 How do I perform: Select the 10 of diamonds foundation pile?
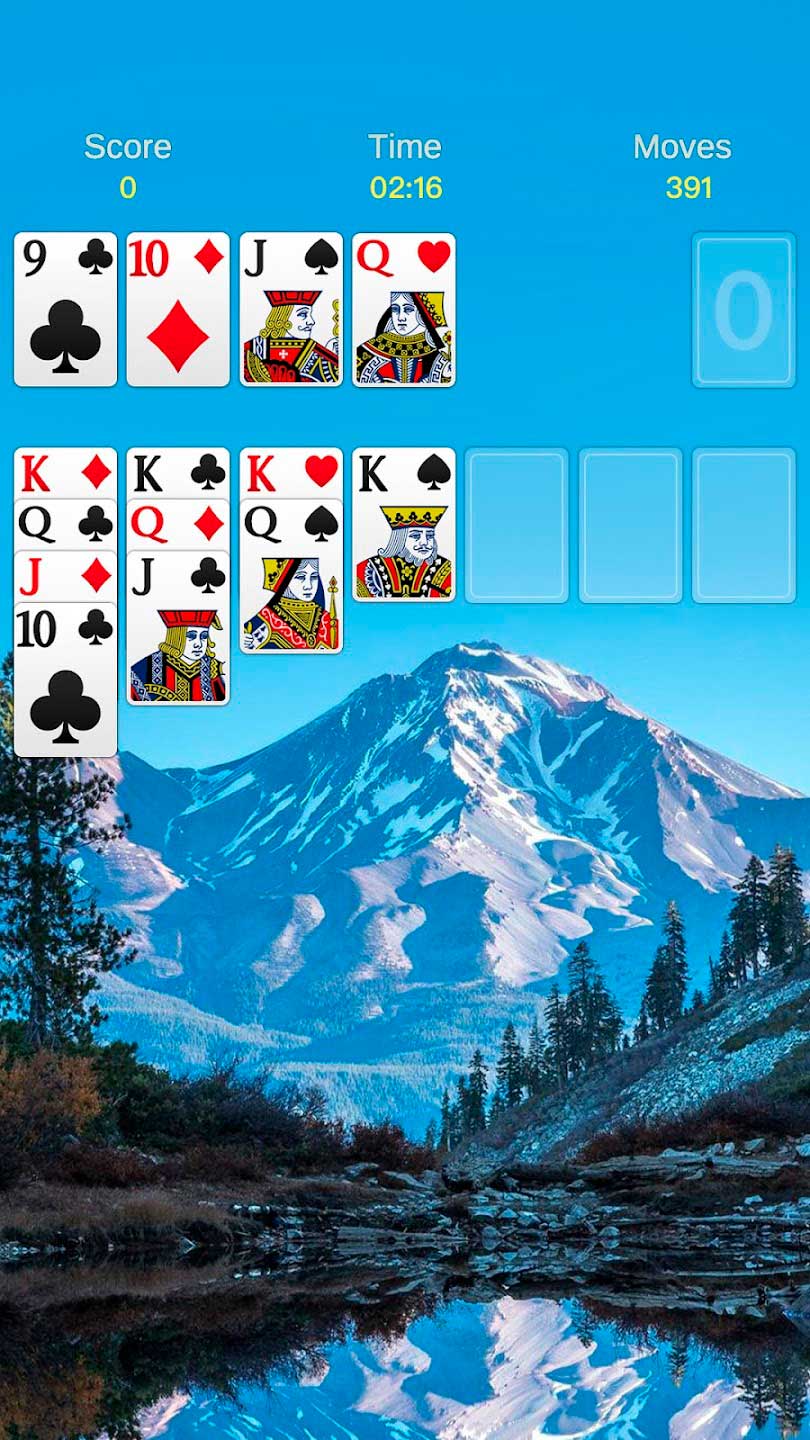pos(178,310)
